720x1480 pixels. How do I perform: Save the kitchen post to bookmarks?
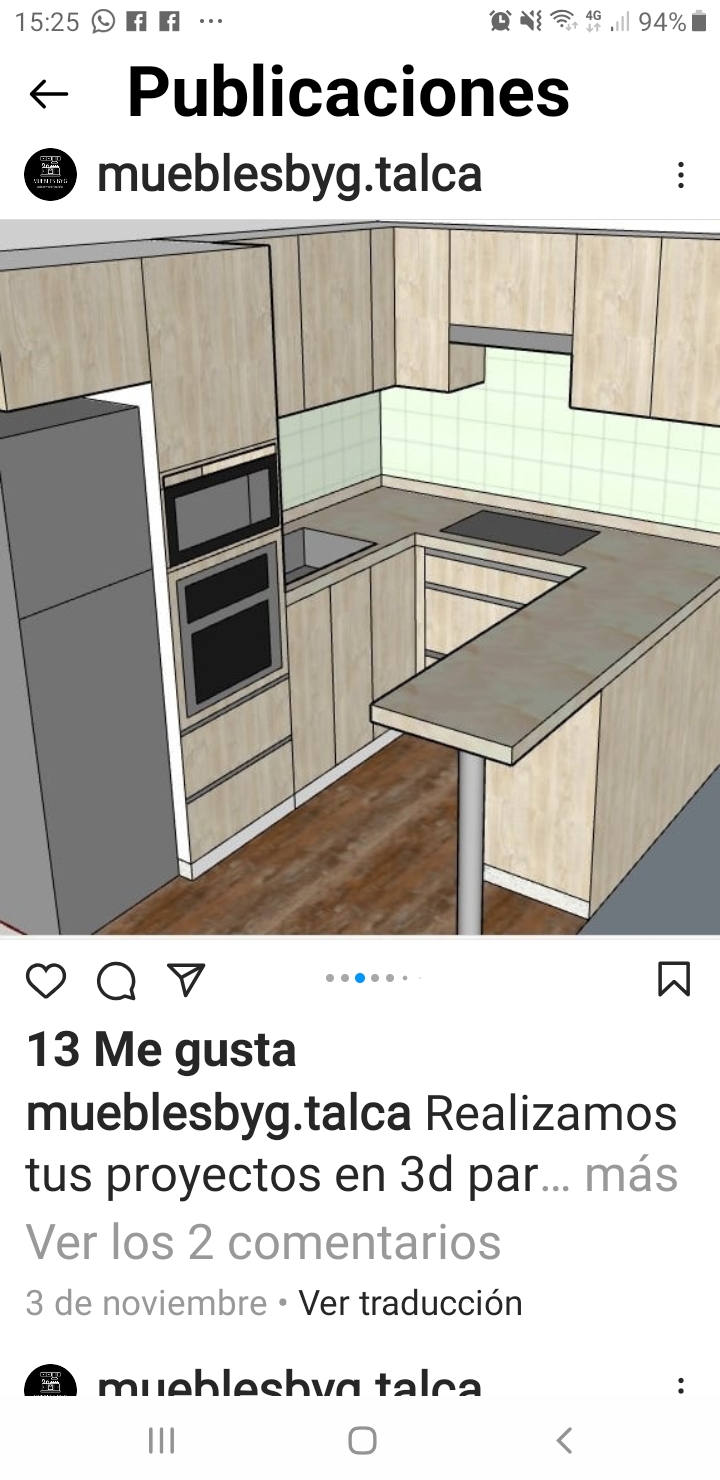[674, 979]
